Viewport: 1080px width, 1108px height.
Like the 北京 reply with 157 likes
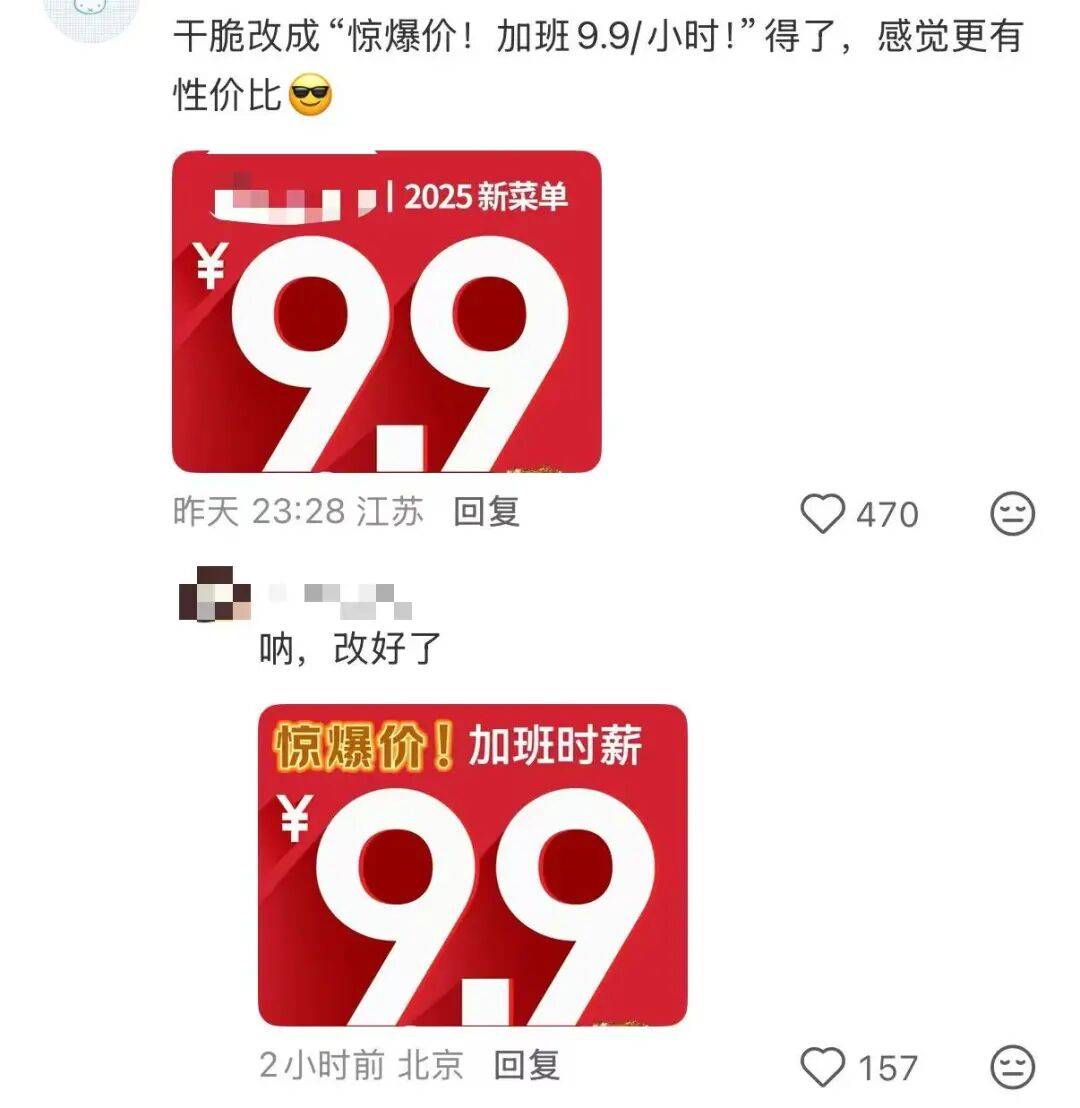(825, 1067)
